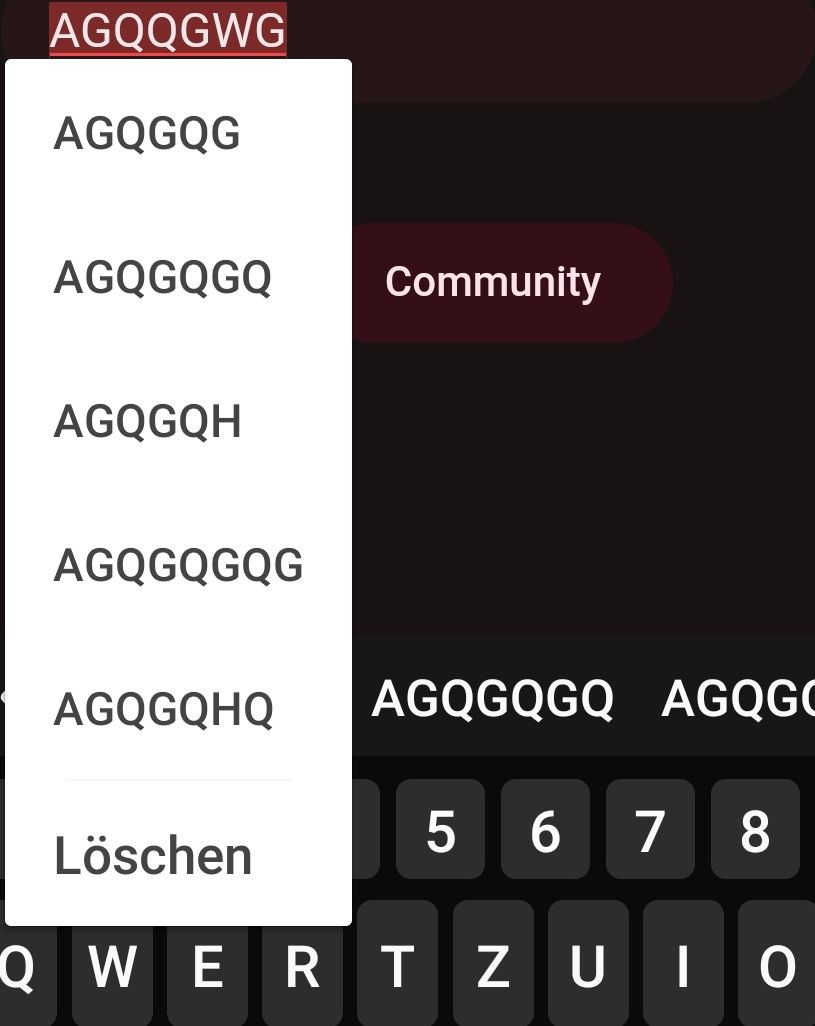Insert AGQGQGQ from the keyboard suggestion bar
Screen dimensions: 815x1026
(x=492, y=698)
